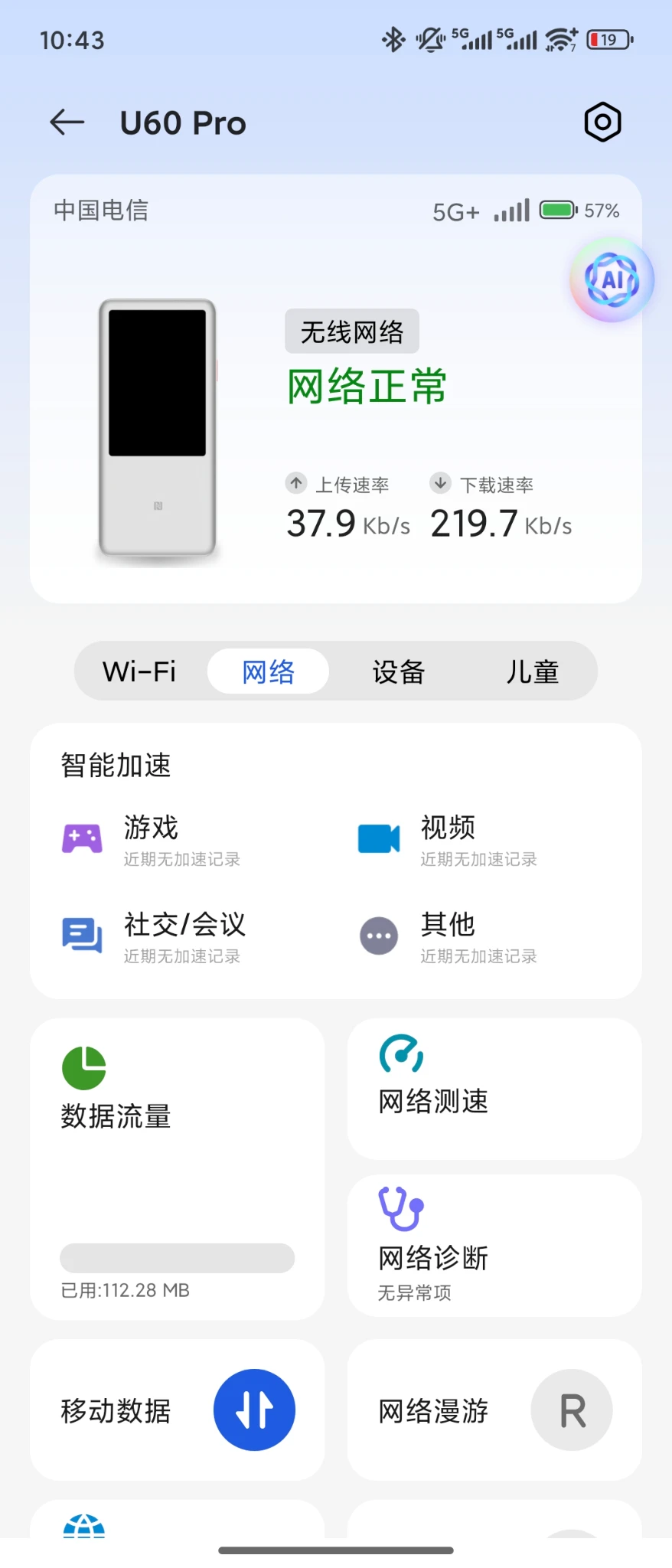Screen dimensions: 672x1568
Task: Open 视频 acceleration records
Action: [x=450, y=840]
